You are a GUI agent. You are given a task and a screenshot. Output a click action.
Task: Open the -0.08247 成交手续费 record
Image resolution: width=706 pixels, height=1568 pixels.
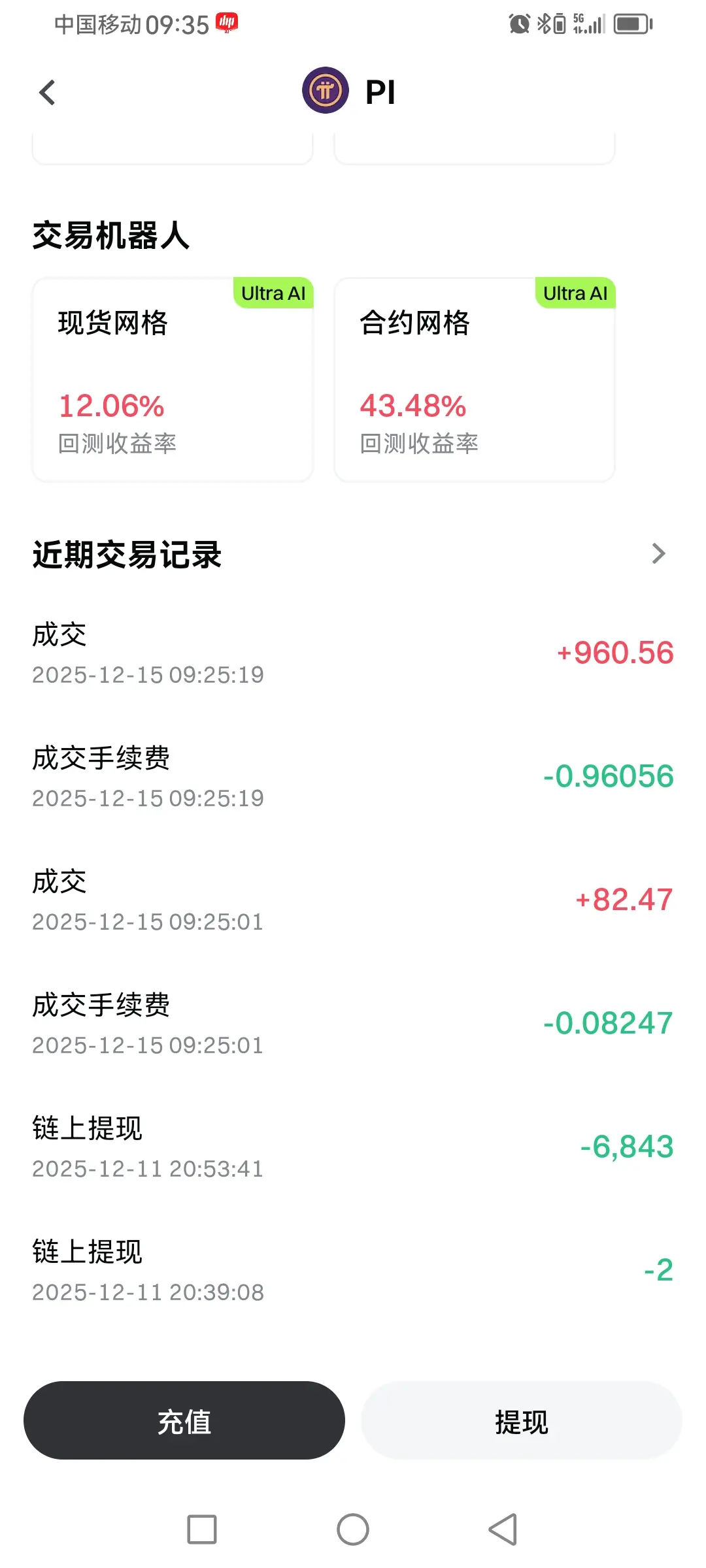(353, 1024)
